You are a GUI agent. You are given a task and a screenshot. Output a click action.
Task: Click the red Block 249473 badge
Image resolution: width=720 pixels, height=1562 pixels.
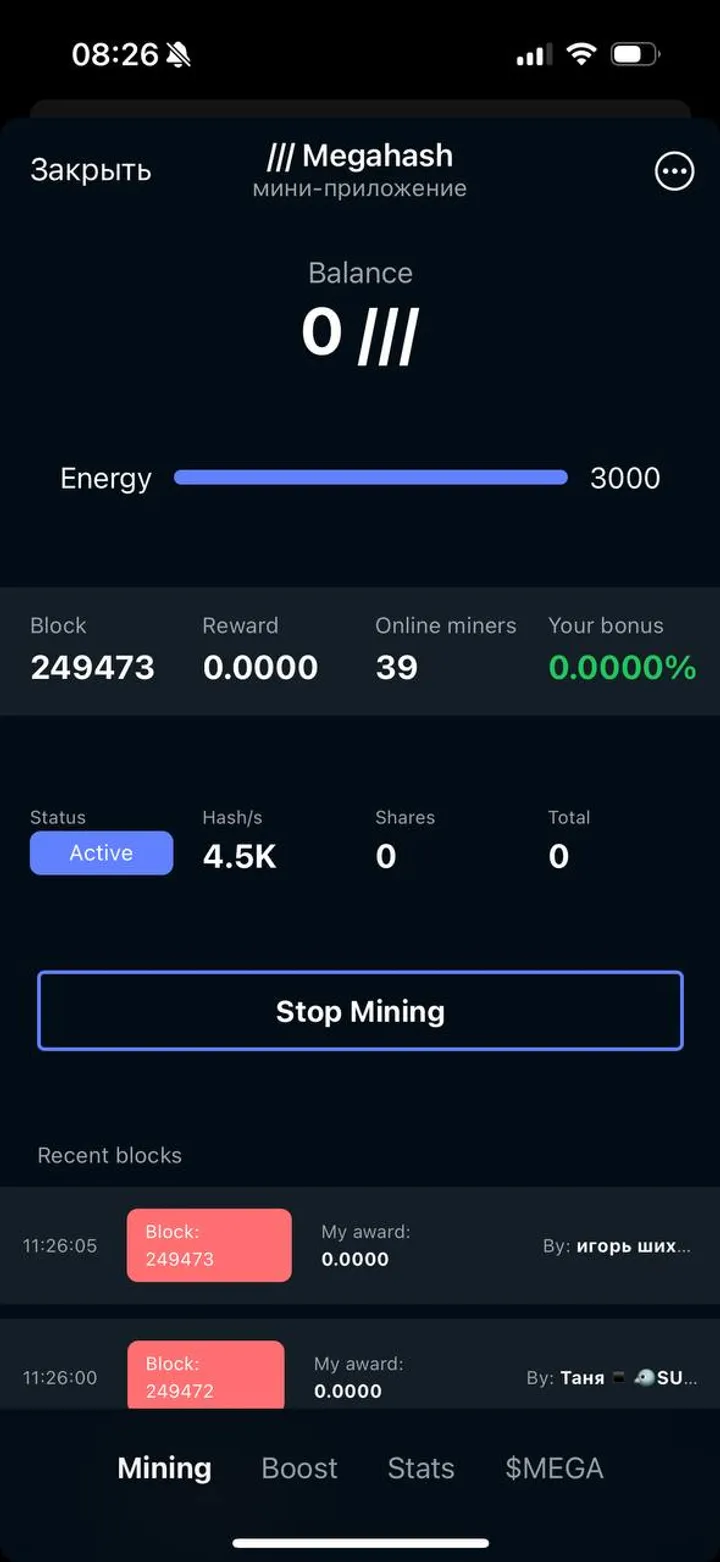[208, 1245]
